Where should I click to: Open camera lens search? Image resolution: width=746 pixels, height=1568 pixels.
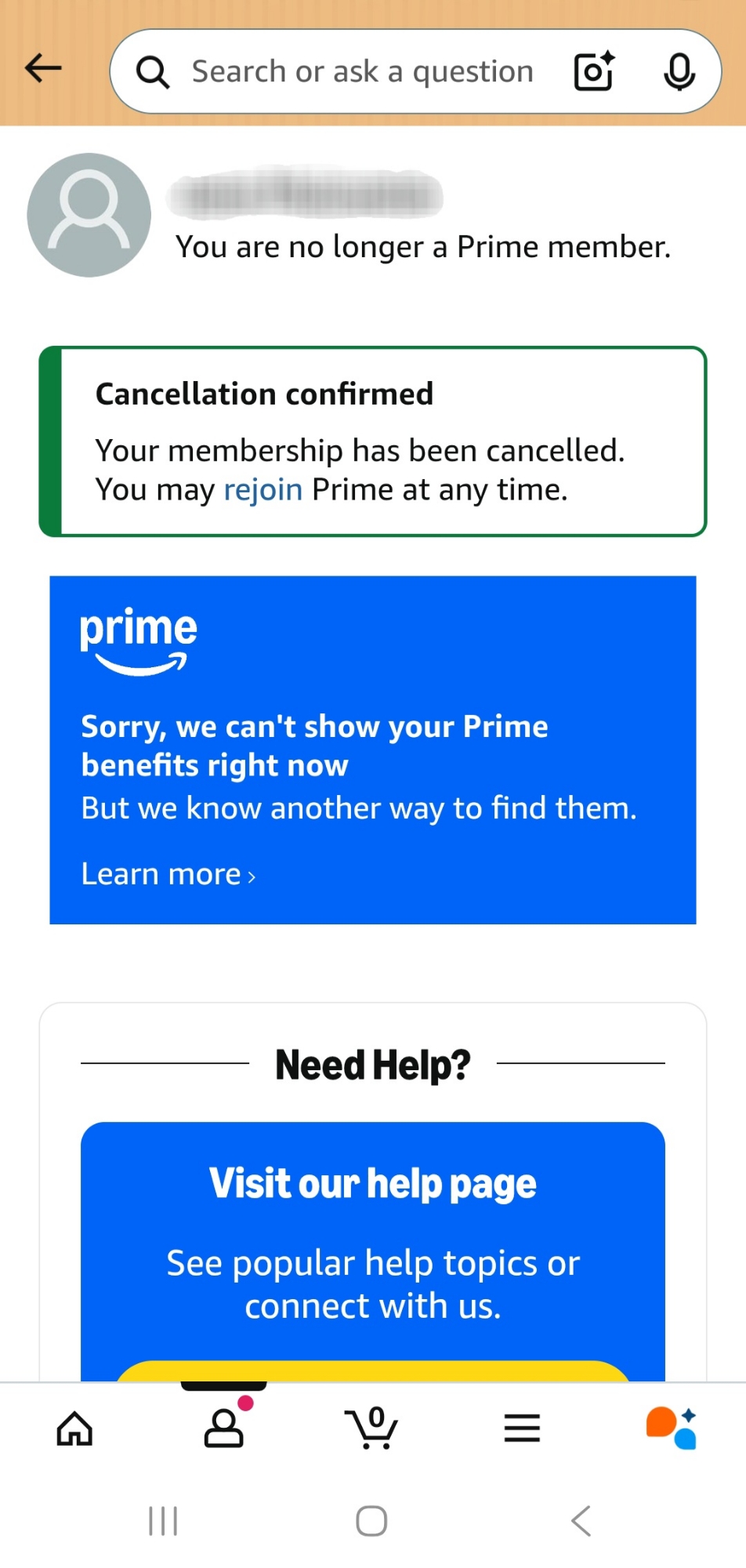point(594,72)
